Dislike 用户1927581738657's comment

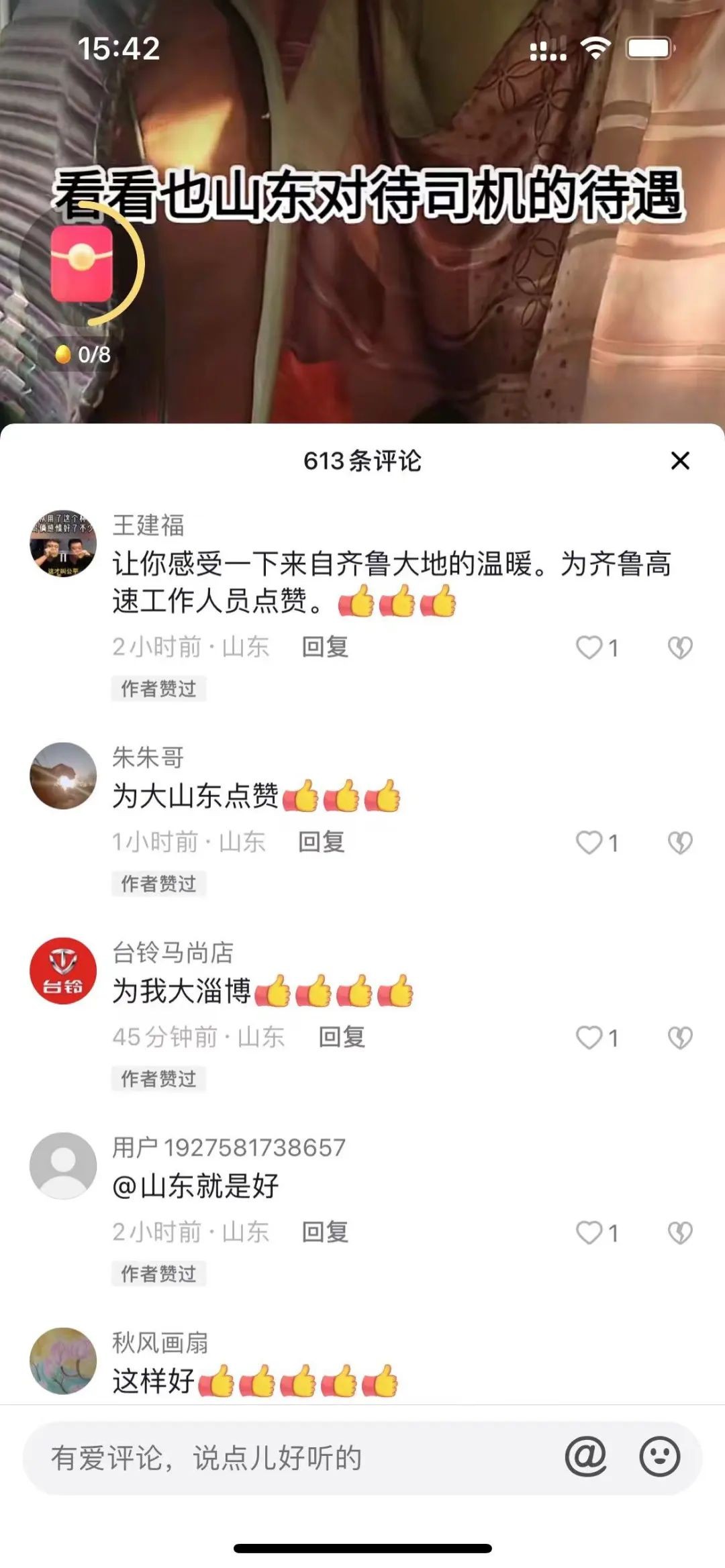tap(680, 1233)
